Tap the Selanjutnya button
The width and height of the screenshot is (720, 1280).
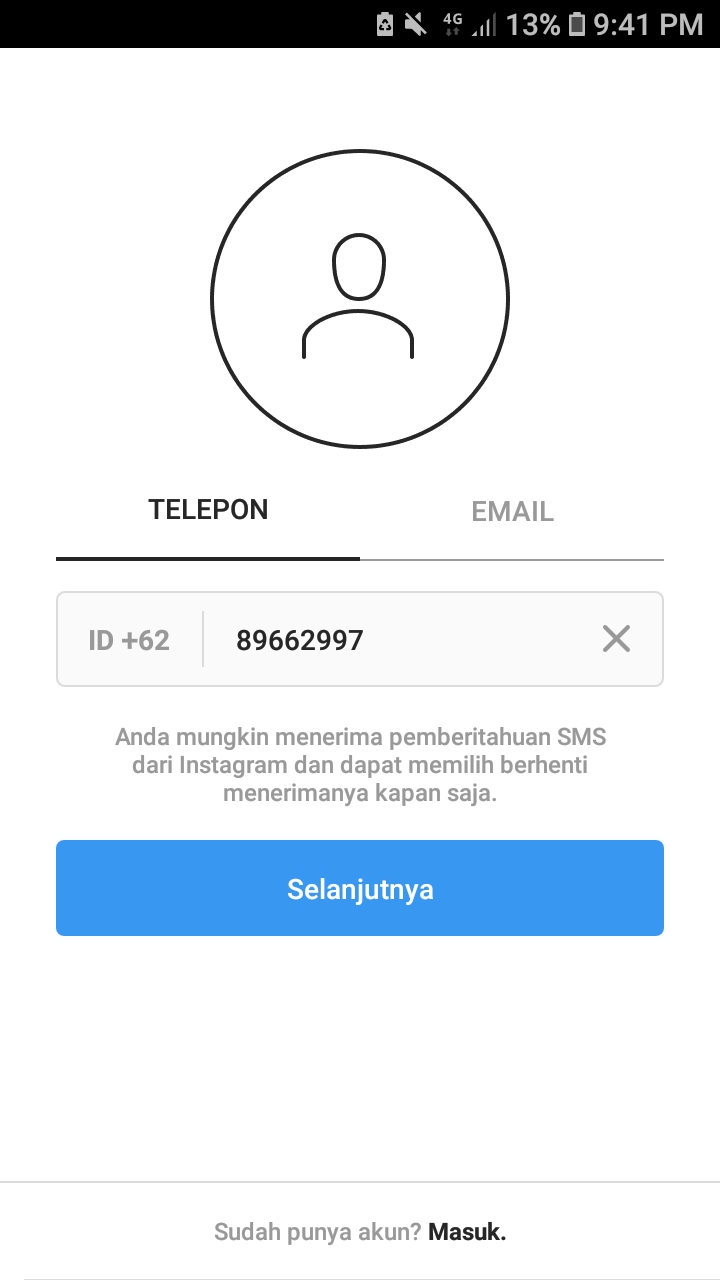click(360, 888)
